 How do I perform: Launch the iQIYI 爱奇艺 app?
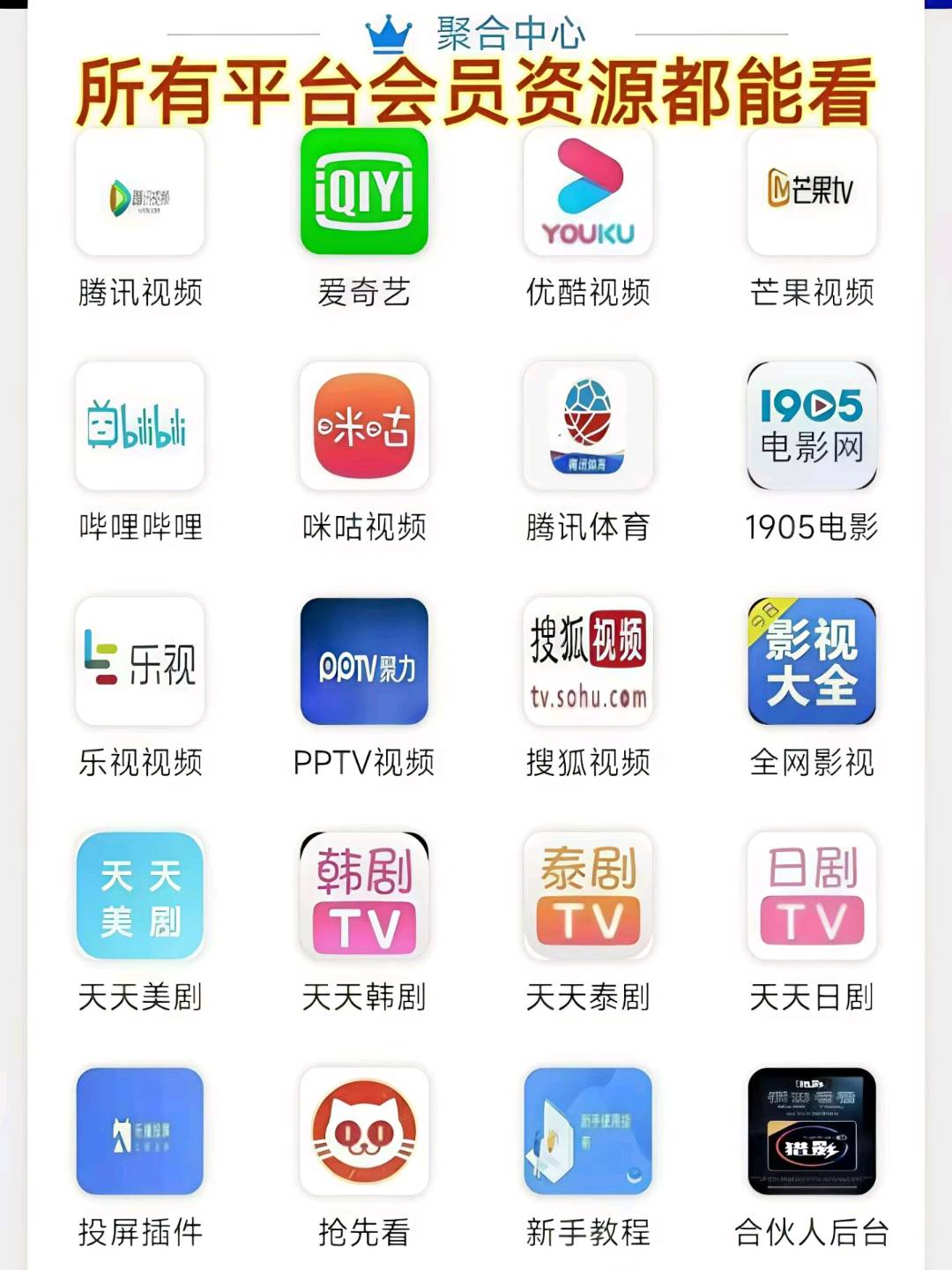click(x=364, y=192)
